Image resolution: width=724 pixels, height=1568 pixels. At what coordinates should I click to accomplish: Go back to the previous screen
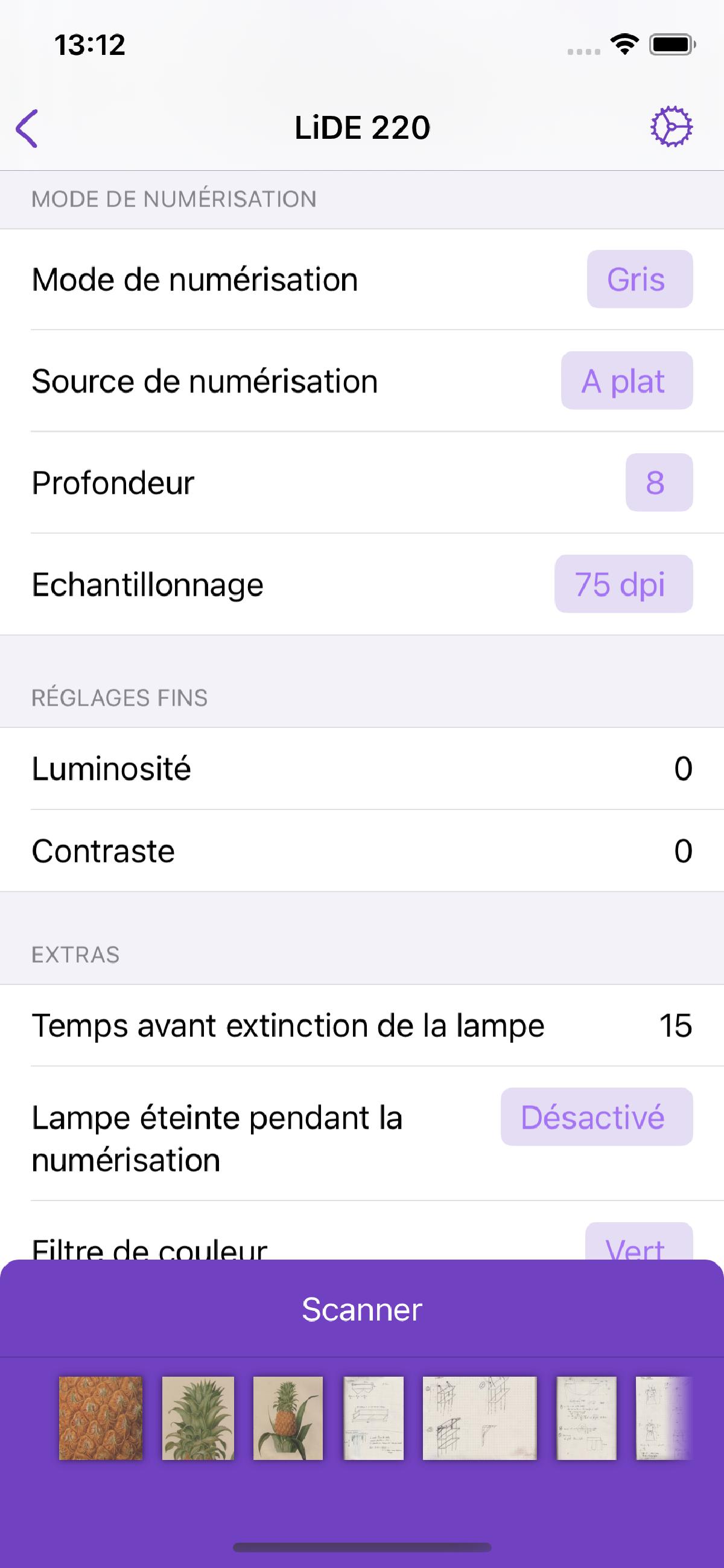[x=27, y=129]
